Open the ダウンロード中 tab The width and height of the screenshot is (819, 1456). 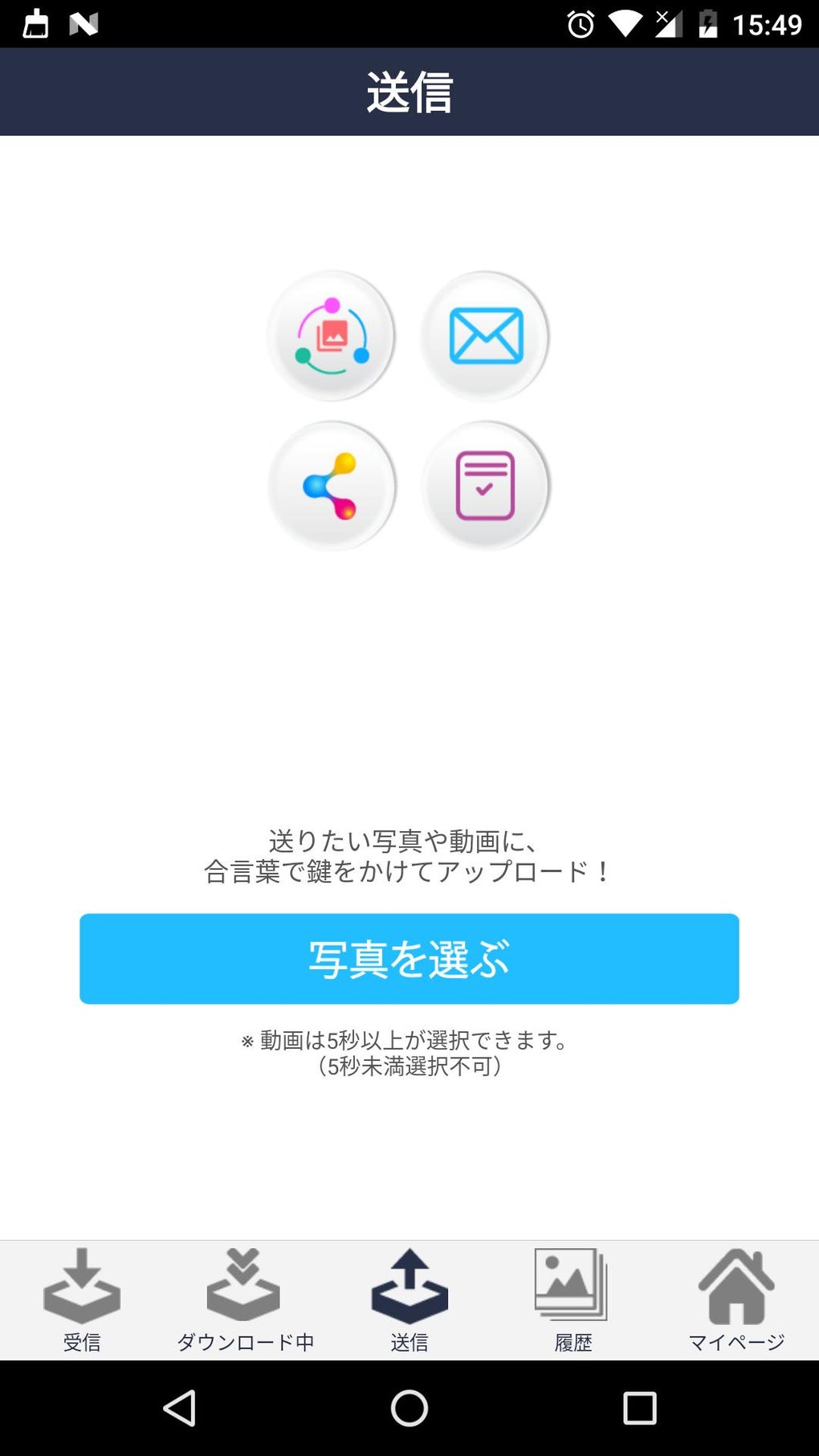click(245, 1299)
